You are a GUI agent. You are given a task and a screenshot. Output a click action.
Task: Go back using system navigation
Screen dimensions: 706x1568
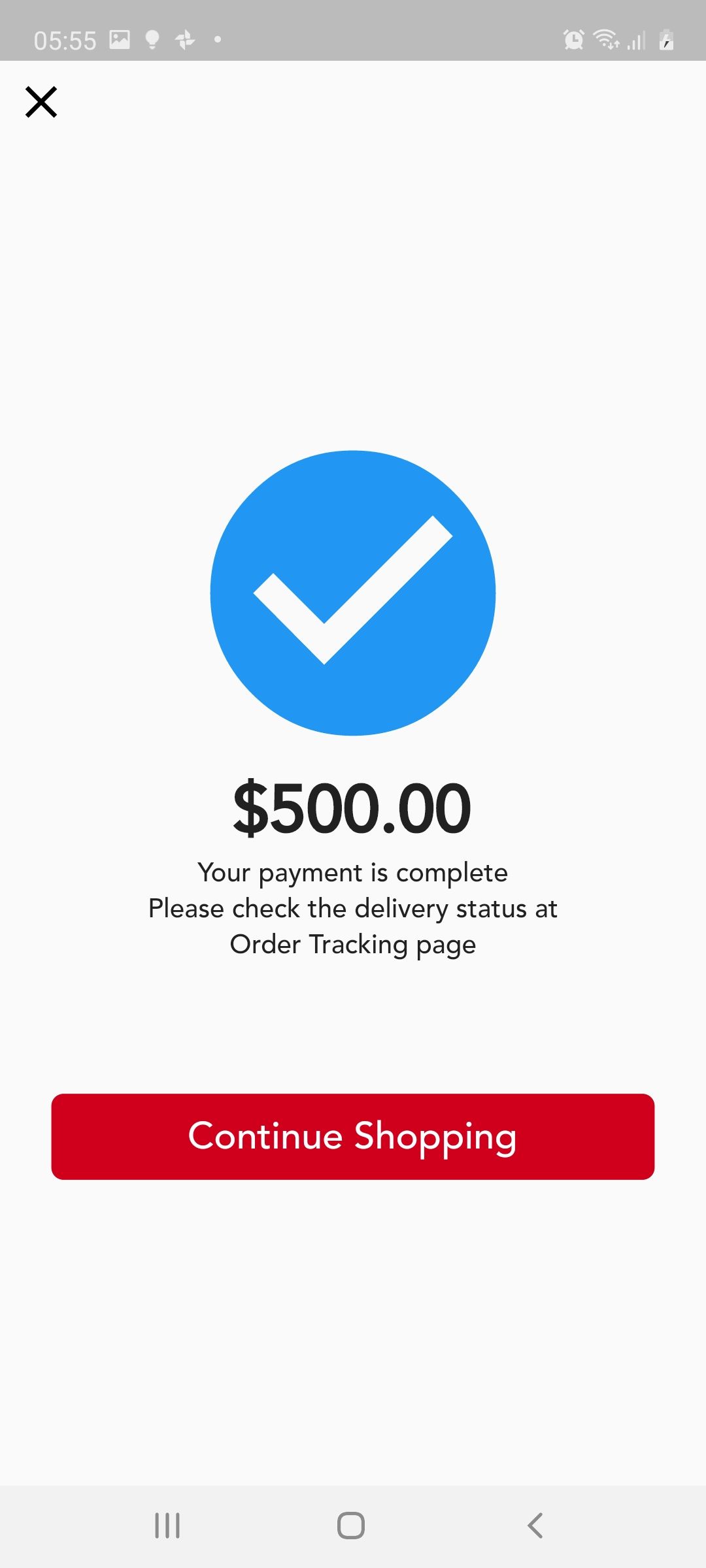pos(535,1526)
